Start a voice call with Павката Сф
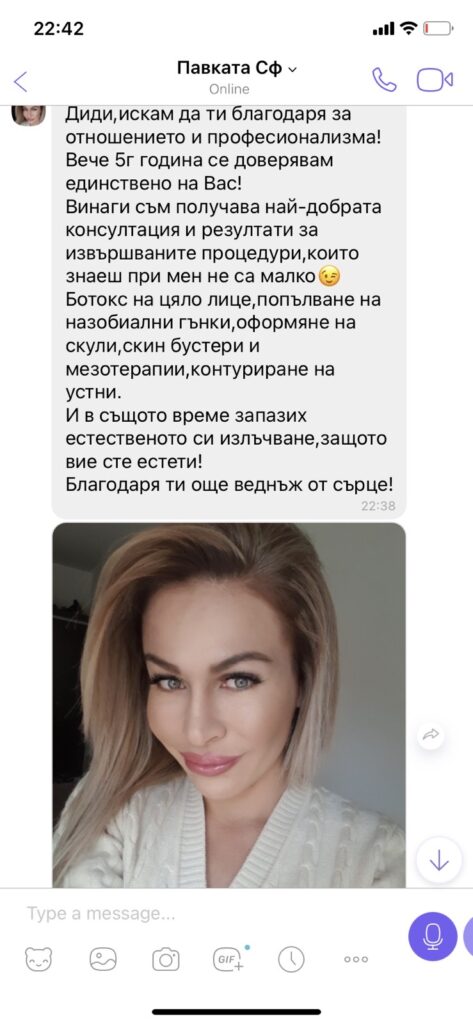This screenshot has height=1024, width=473. [384, 80]
